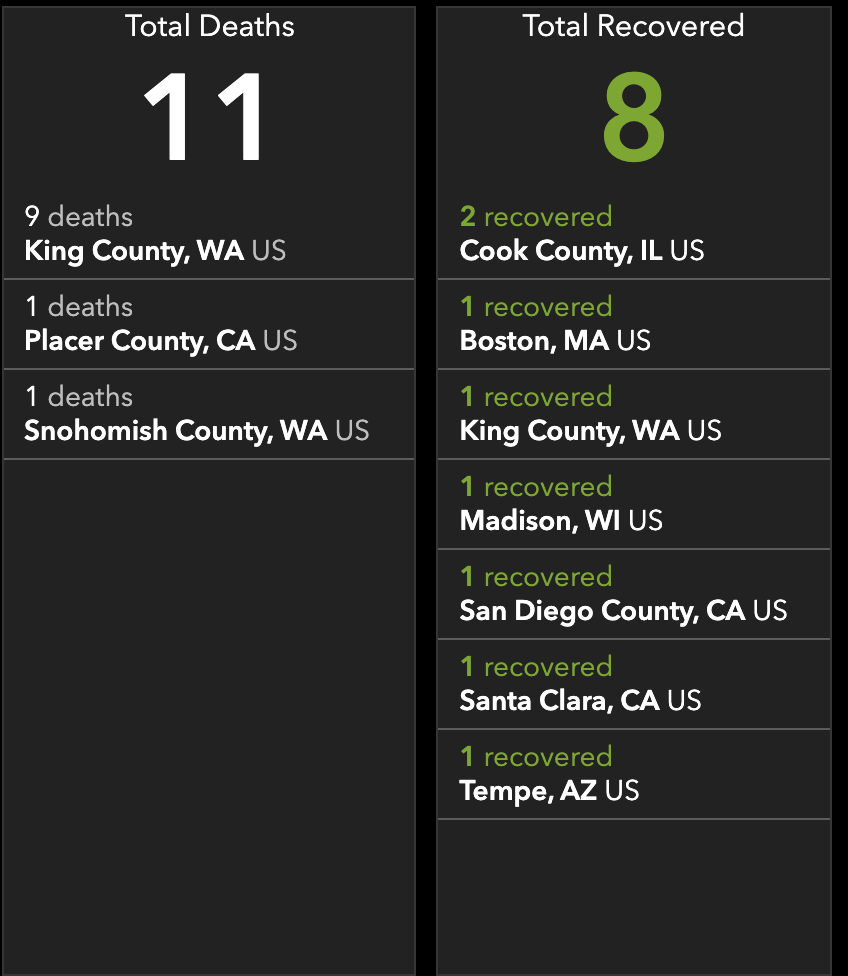The width and height of the screenshot is (848, 976).
Task: Tap the Snohomish County, WA deaths row
Action: (x=208, y=414)
